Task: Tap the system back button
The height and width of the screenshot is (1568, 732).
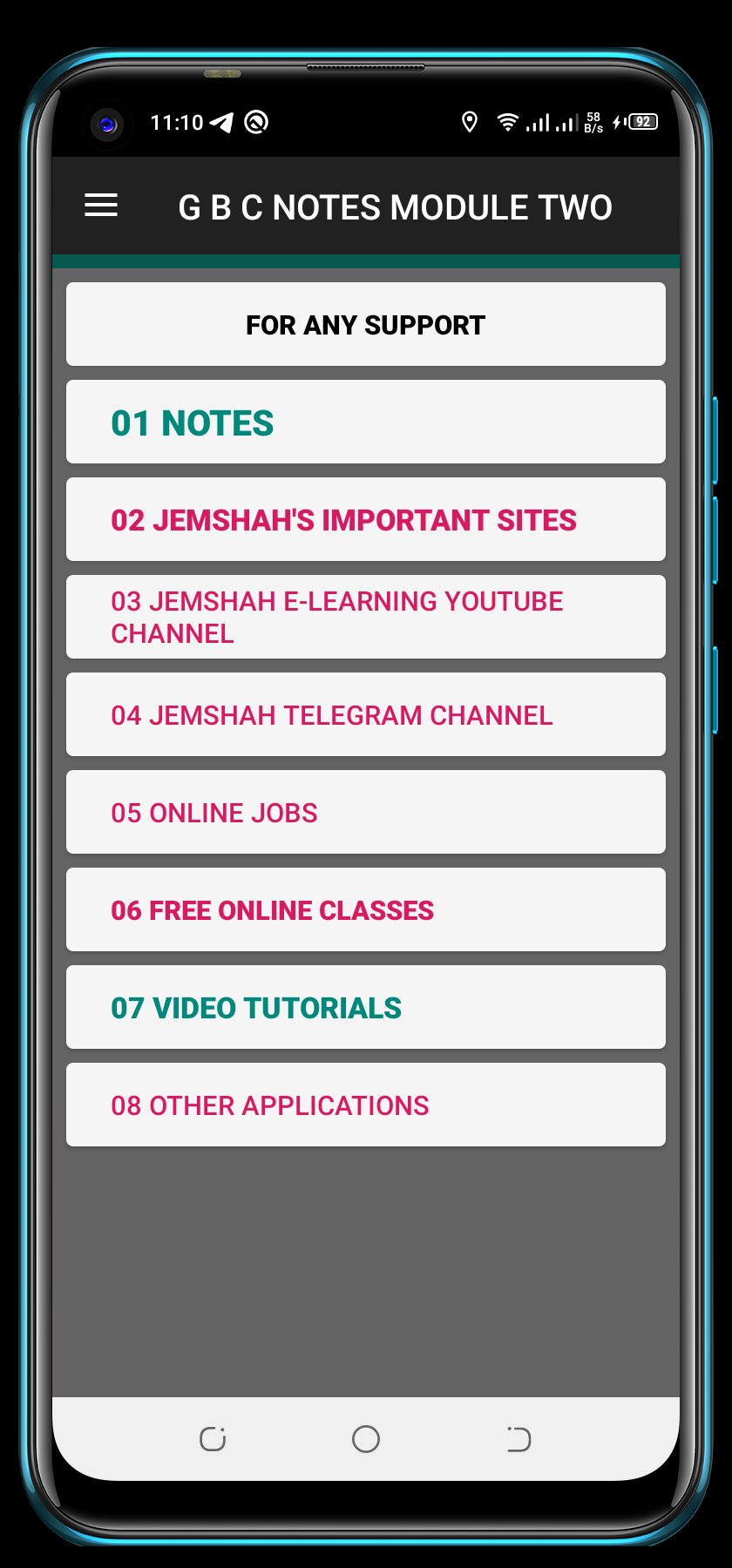Action: pos(518,1439)
